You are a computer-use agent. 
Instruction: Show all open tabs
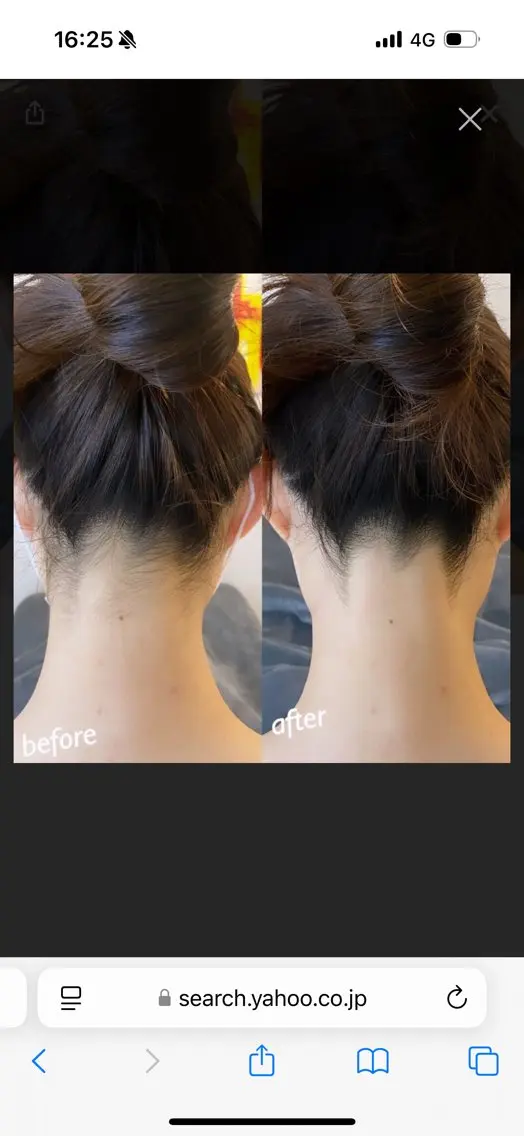(x=483, y=1061)
